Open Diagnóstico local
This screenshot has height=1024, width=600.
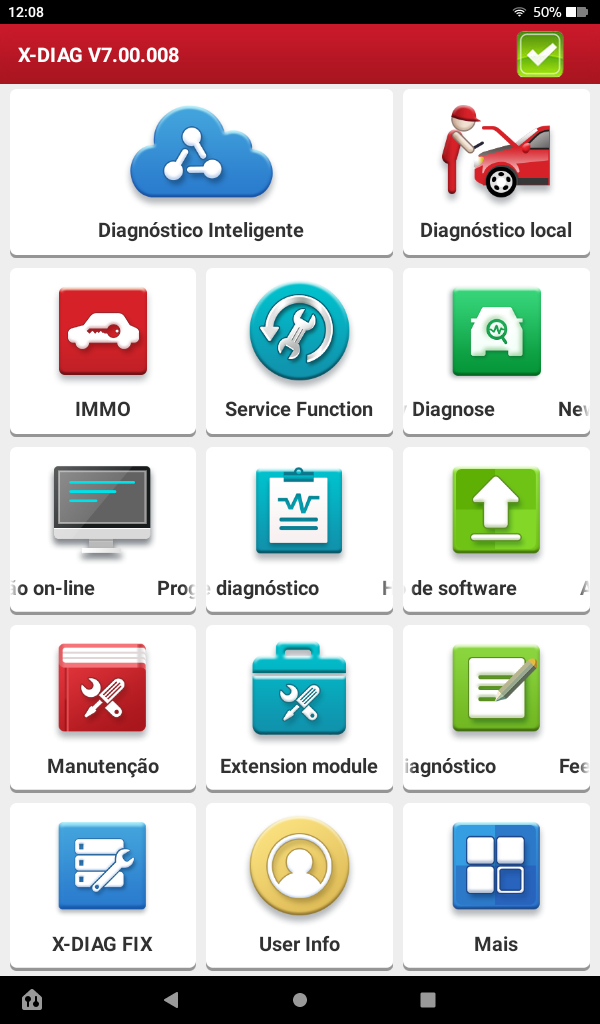[x=496, y=172]
